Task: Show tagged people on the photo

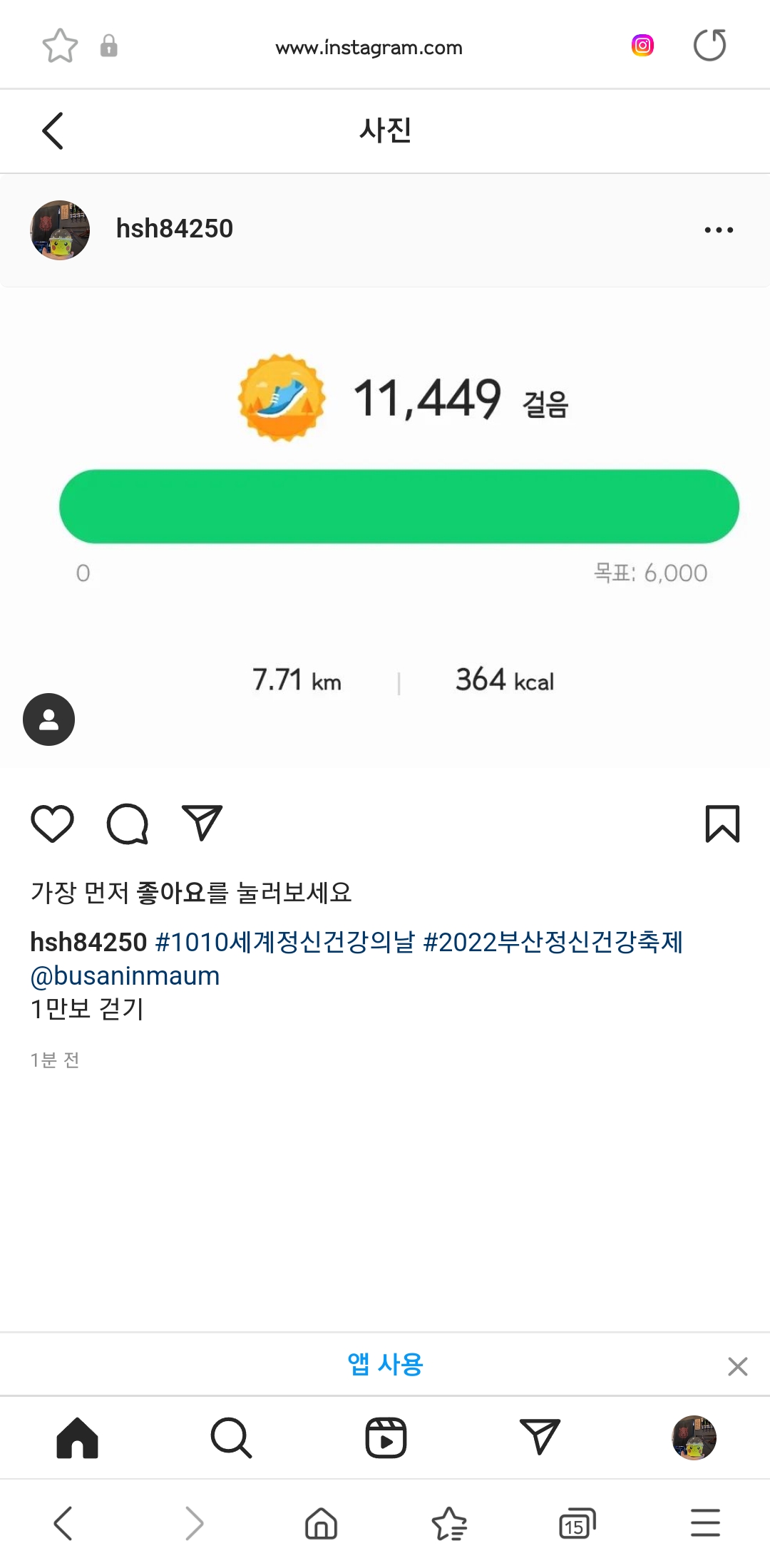Action: 48,719
